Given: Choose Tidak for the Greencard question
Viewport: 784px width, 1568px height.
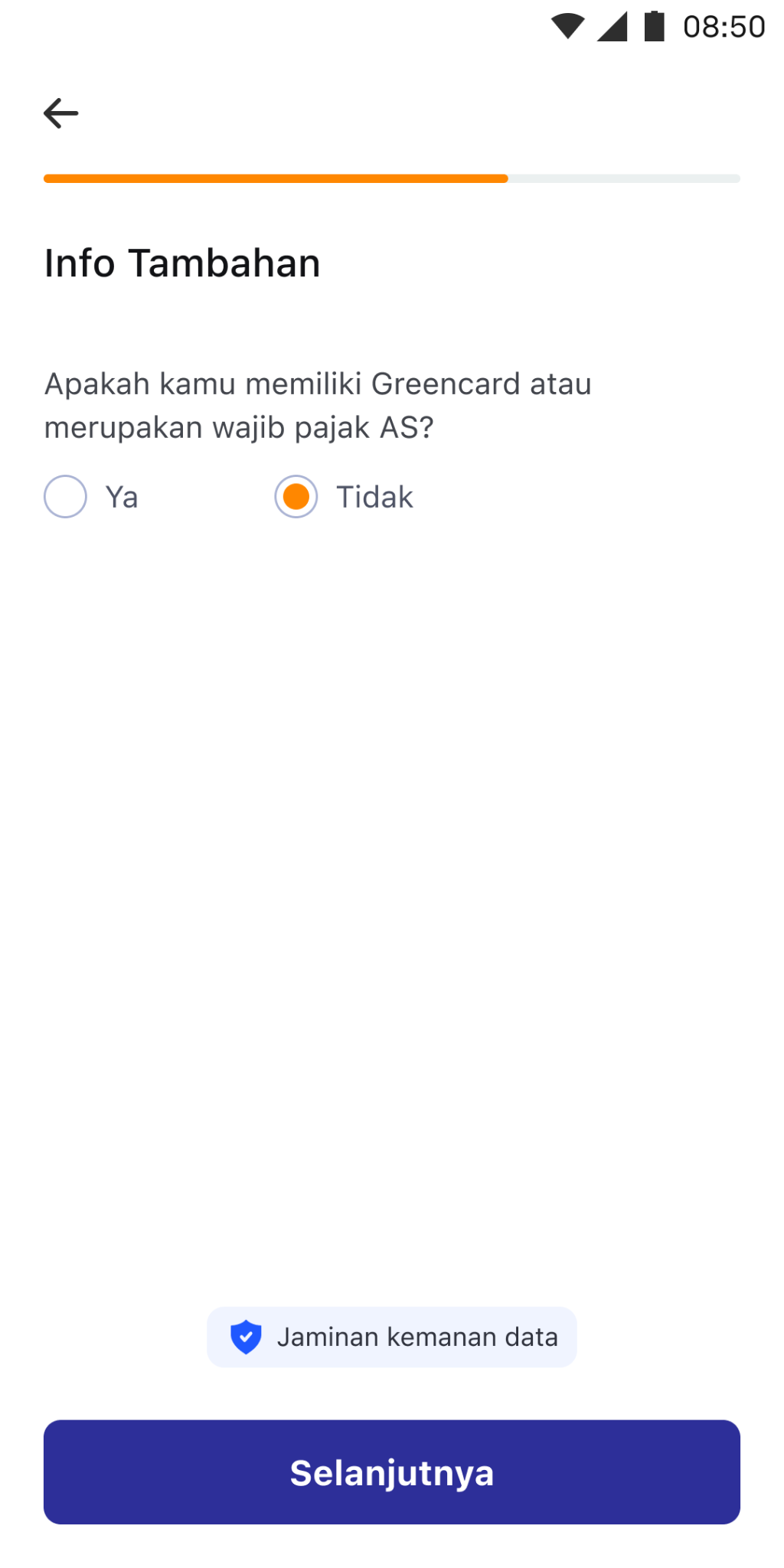Looking at the screenshot, I should [296, 497].
